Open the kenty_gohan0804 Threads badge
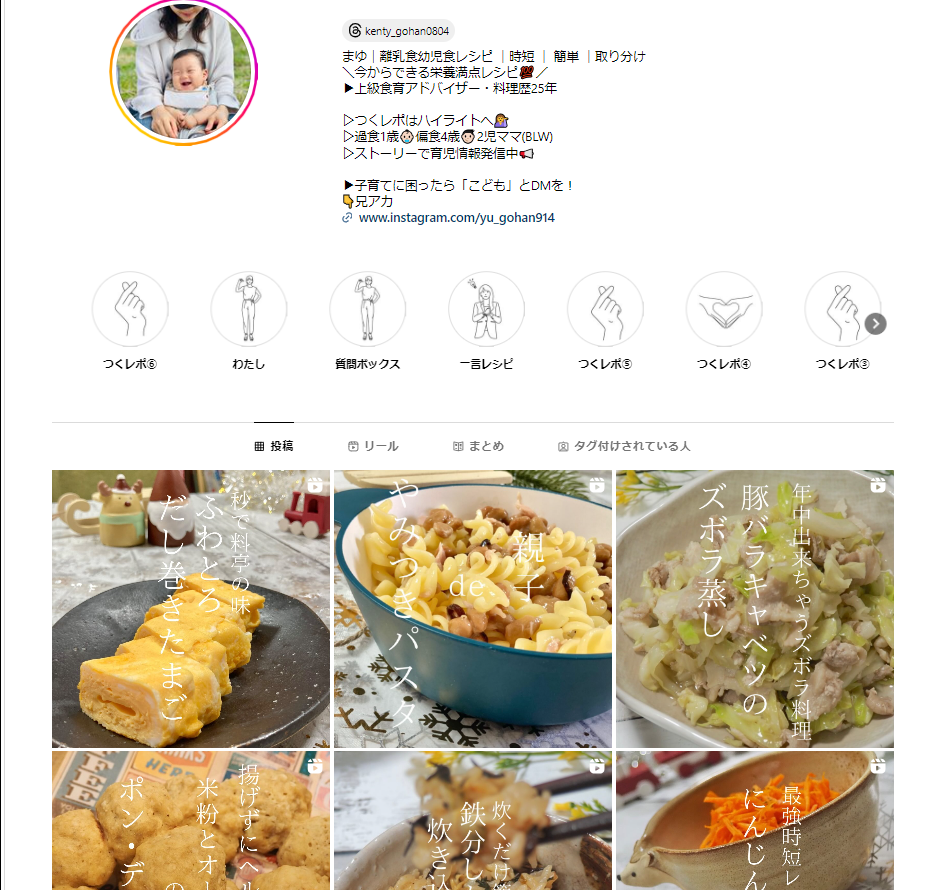The height and width of the screenshot is (890, 938). [x=398, y=31]
